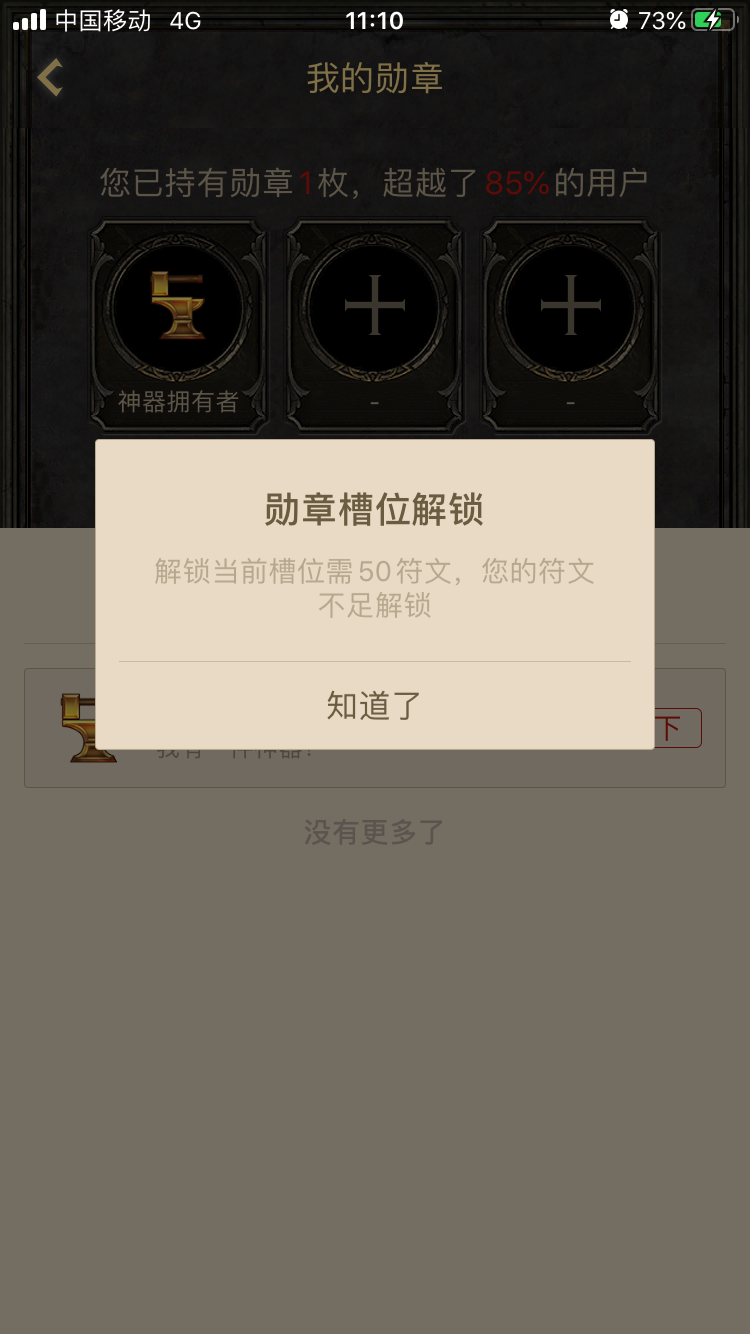Dismiss the dialog with 知道了
The height and width of the screenshot is (1334, 750).
[x=374, y=705]
